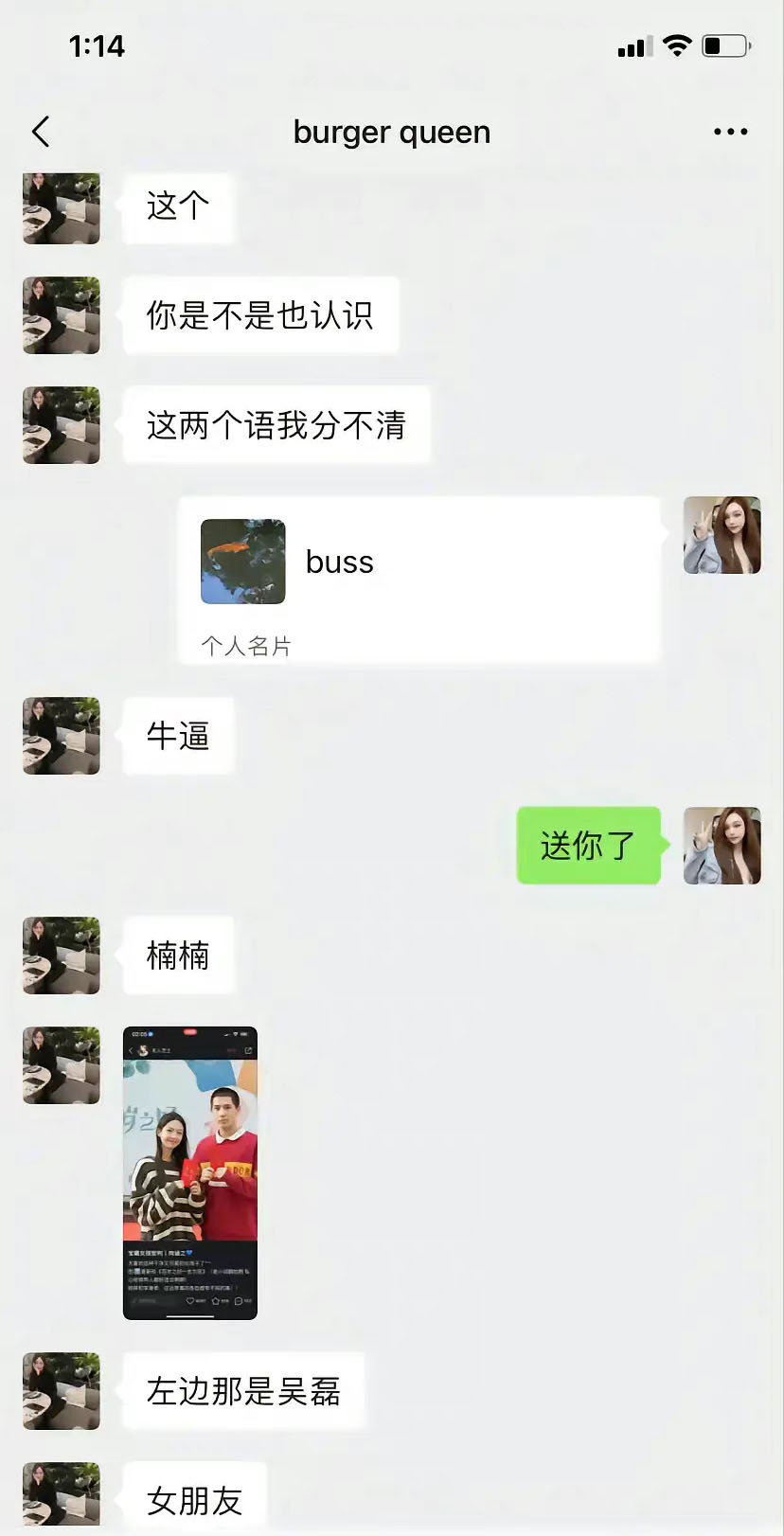Tap the "这个" message bubble
This screenshot has height=1536, width=784.
point(177,208)
